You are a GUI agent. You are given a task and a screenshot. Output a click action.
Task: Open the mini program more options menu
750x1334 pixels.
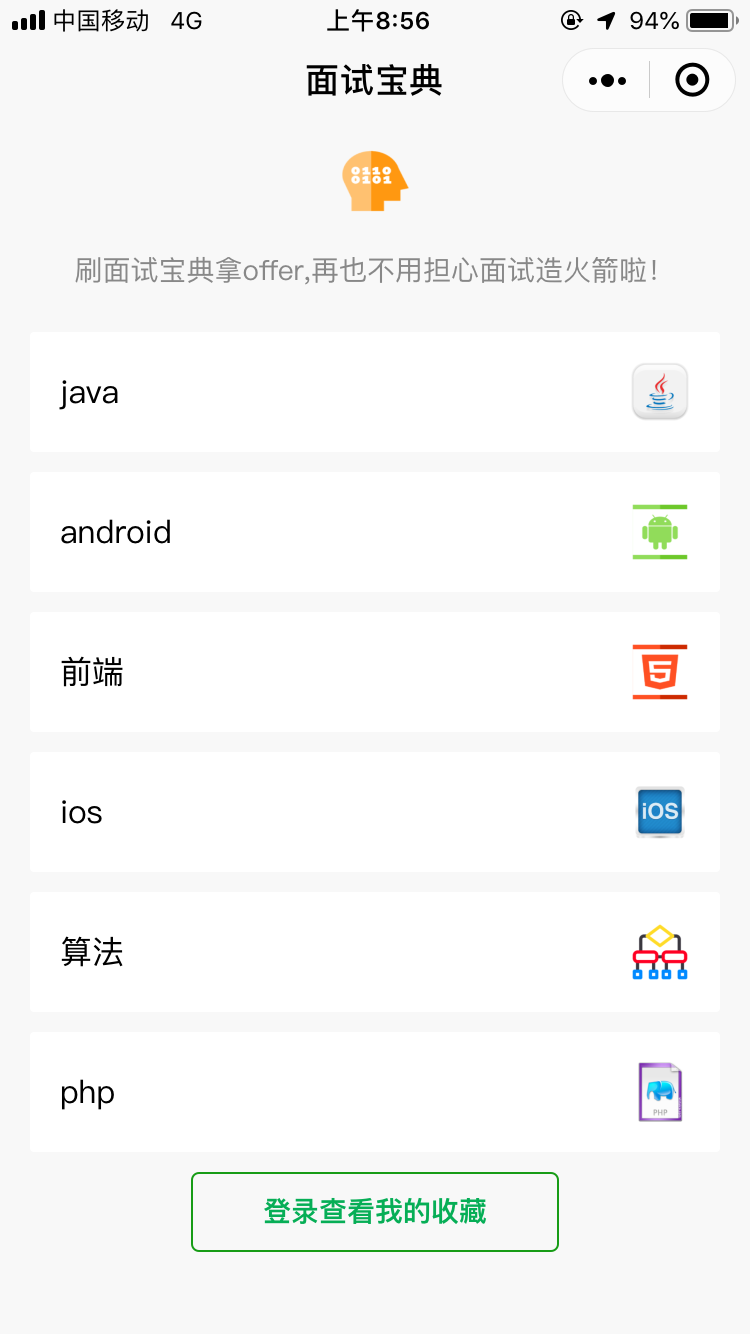pyautogui.click(x=608, y=80)
